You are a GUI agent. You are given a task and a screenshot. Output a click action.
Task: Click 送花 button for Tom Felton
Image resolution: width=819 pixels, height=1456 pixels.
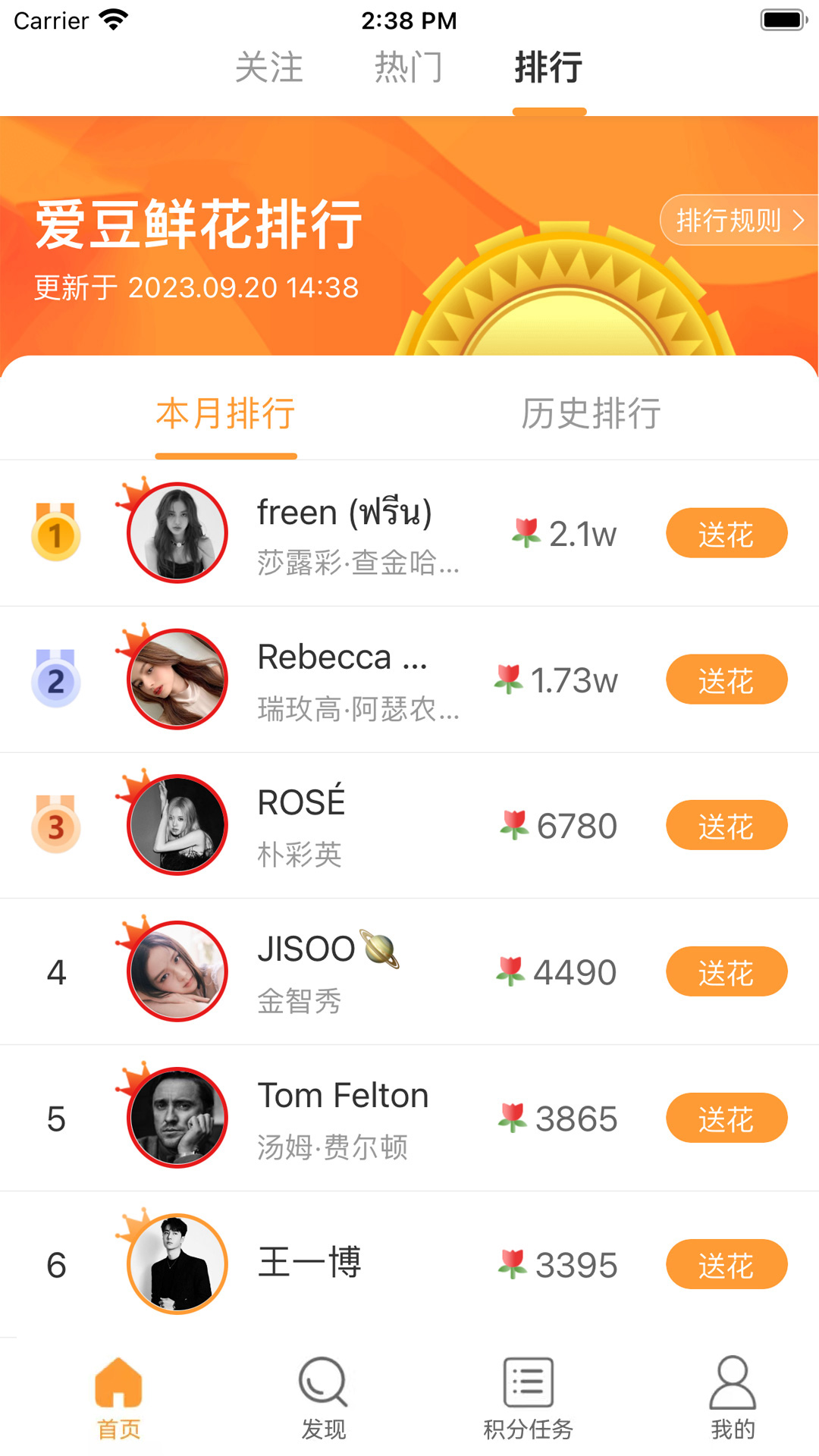(726, 1117)
